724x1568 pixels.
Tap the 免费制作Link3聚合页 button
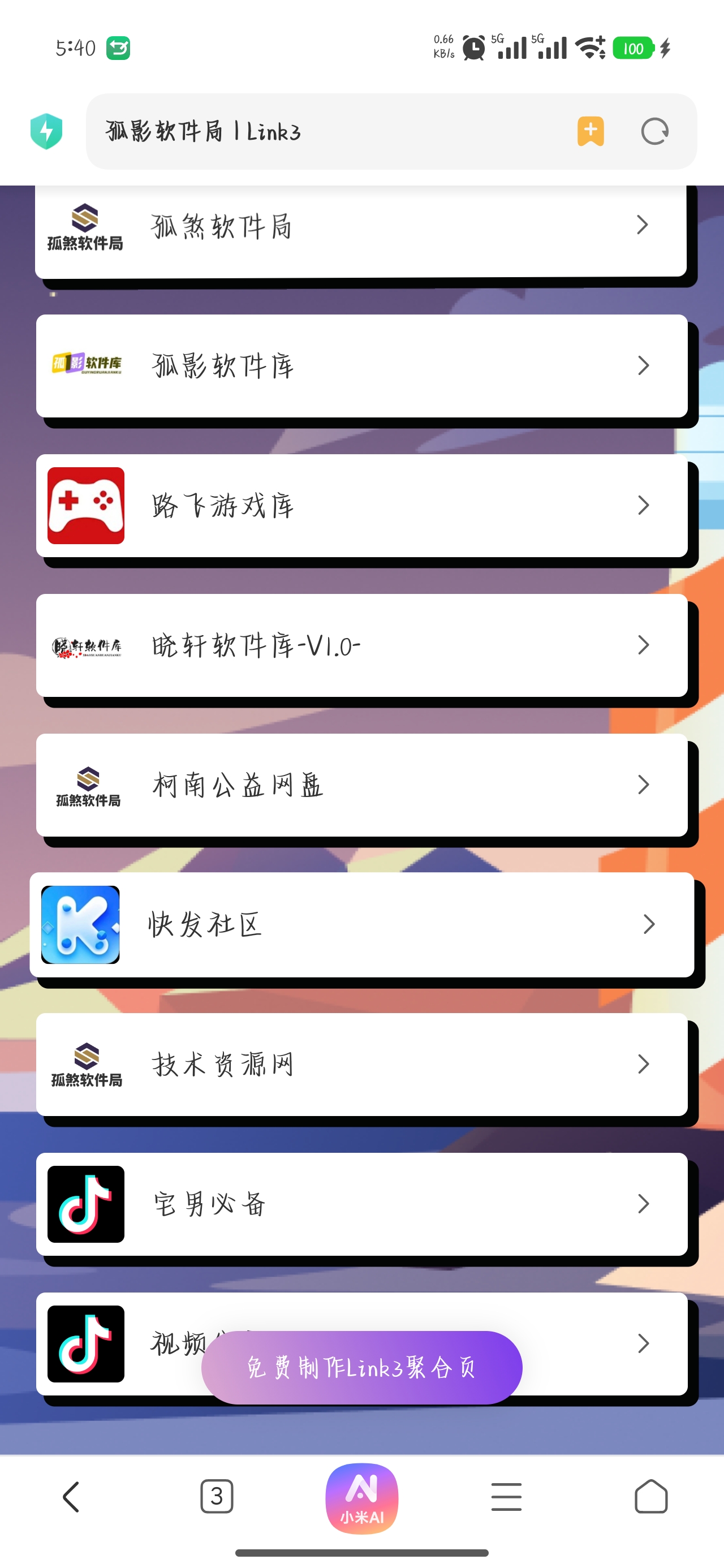(361, 1367)
